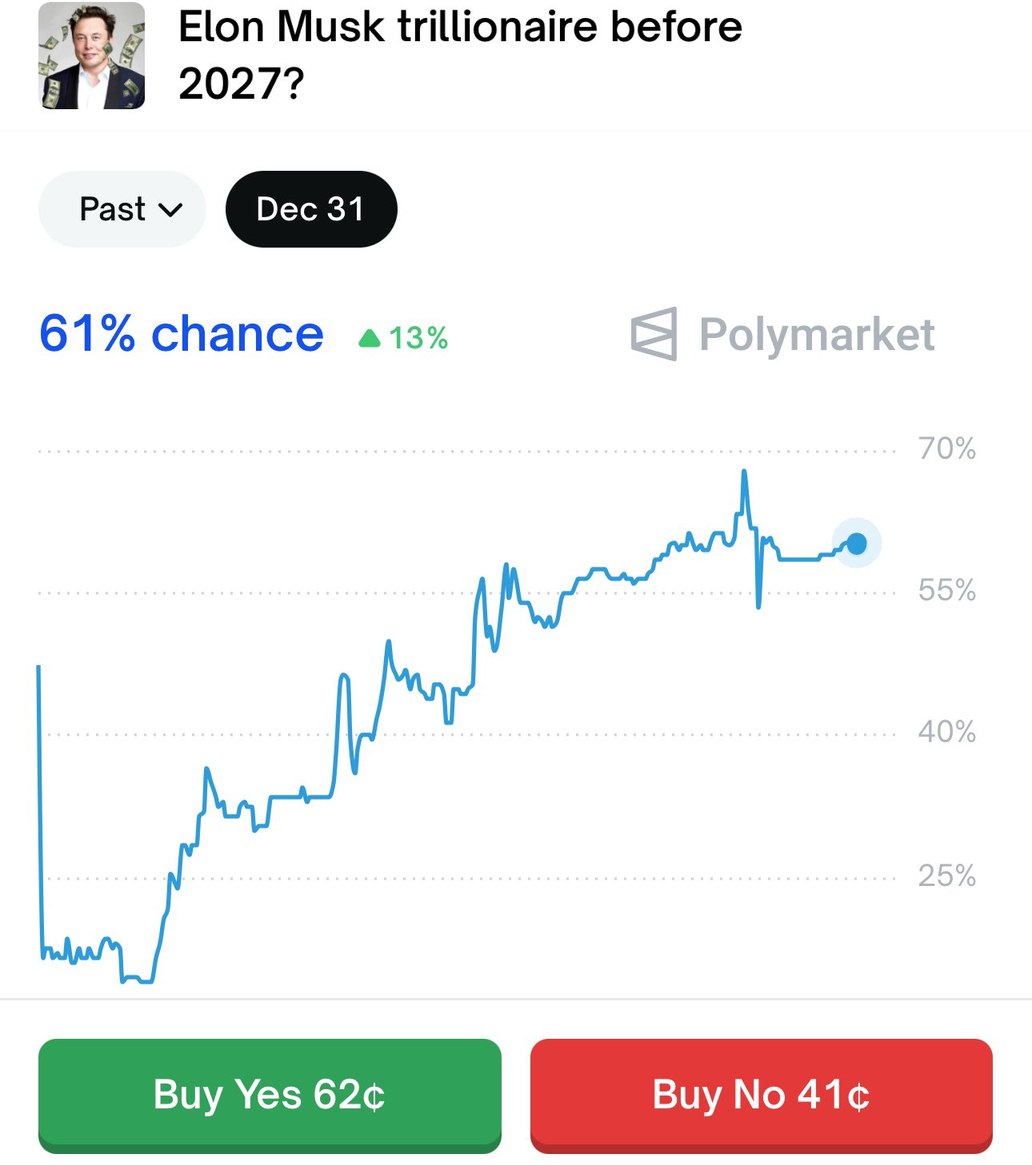
Task: Select the Dec 31 date chip
Action: coord(311,209)
